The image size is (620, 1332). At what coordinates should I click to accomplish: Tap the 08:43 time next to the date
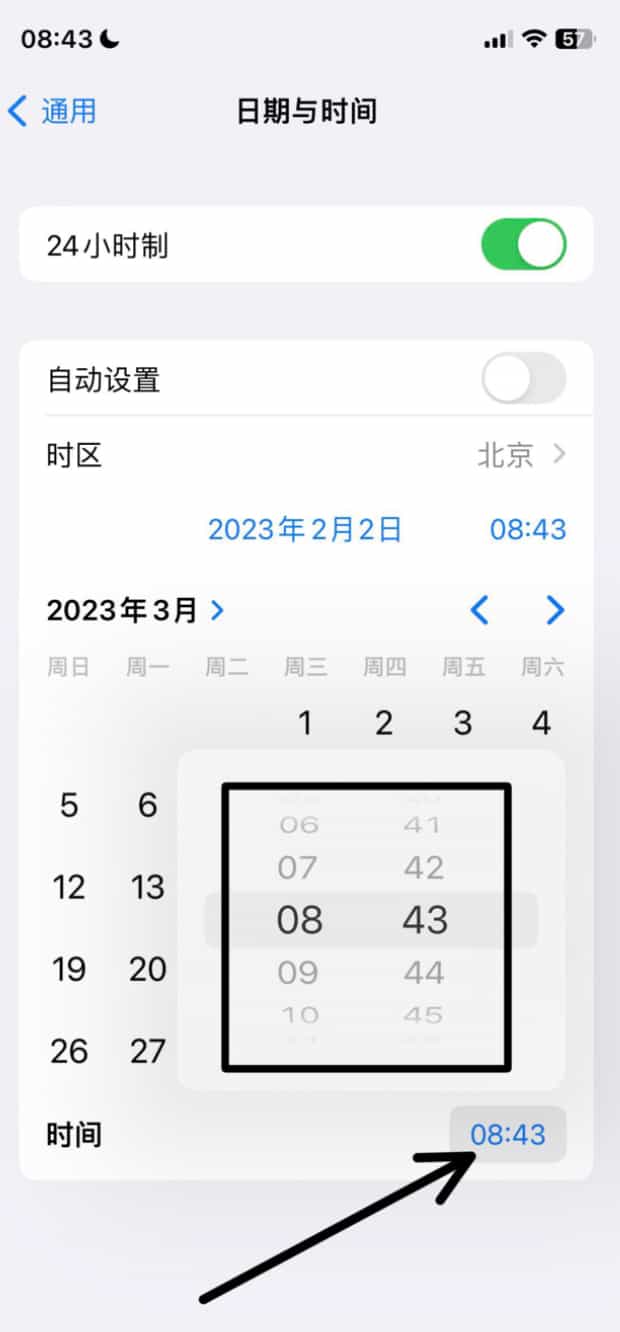click(x=527, y=529)
